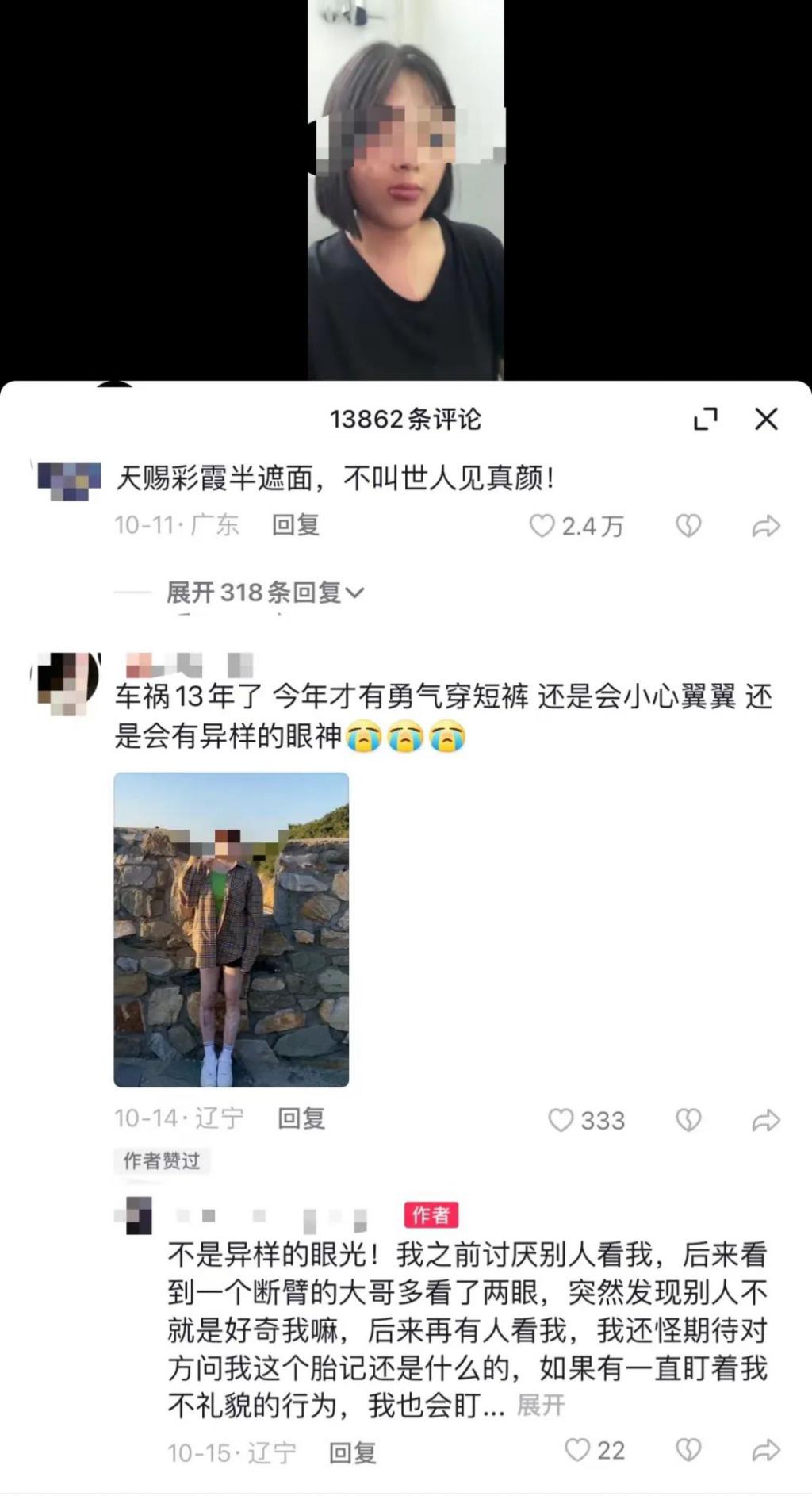Viewport: 812px width, 1496px height.
Task: Like the author's reply with 22 likes
Action: (577, 1451)
